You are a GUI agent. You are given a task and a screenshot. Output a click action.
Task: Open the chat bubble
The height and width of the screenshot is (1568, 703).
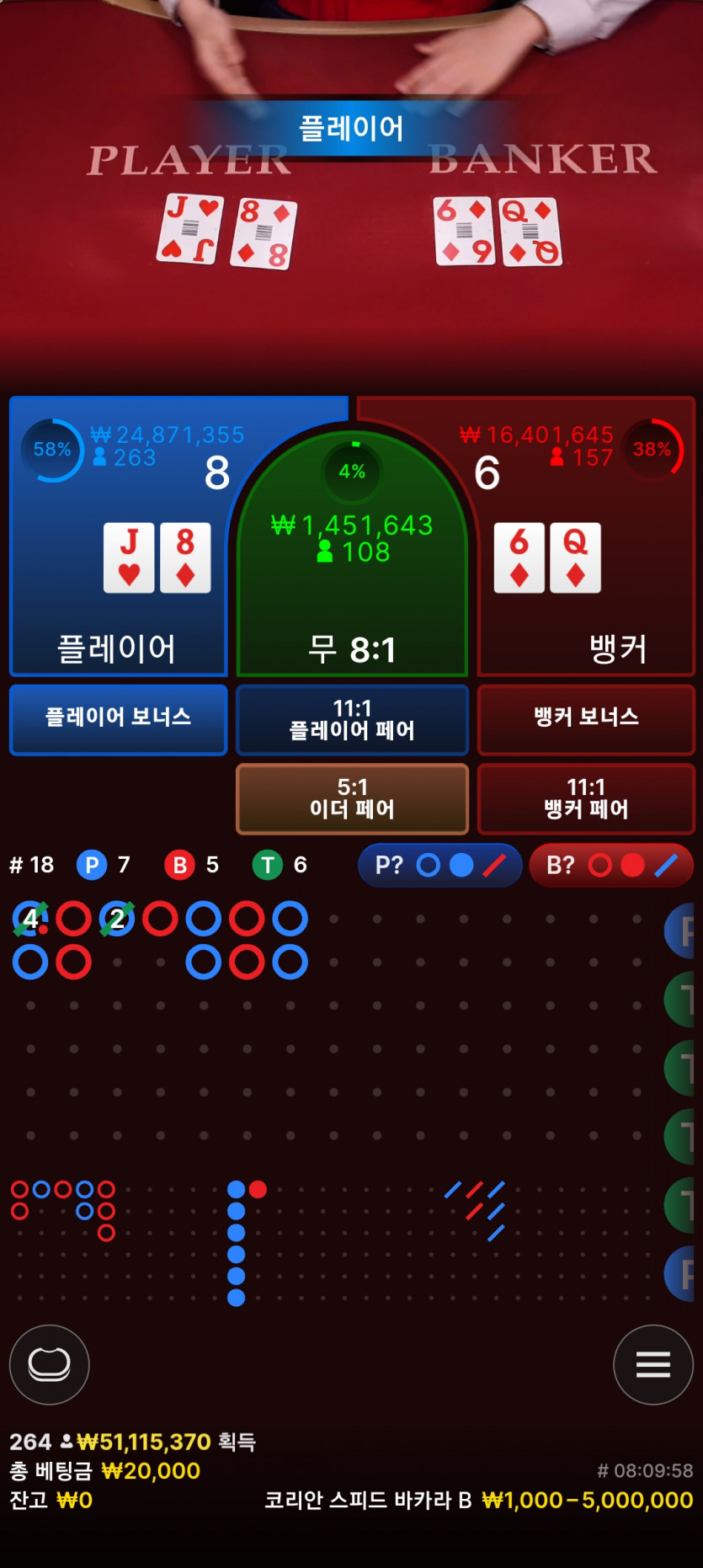(50, 1364)
